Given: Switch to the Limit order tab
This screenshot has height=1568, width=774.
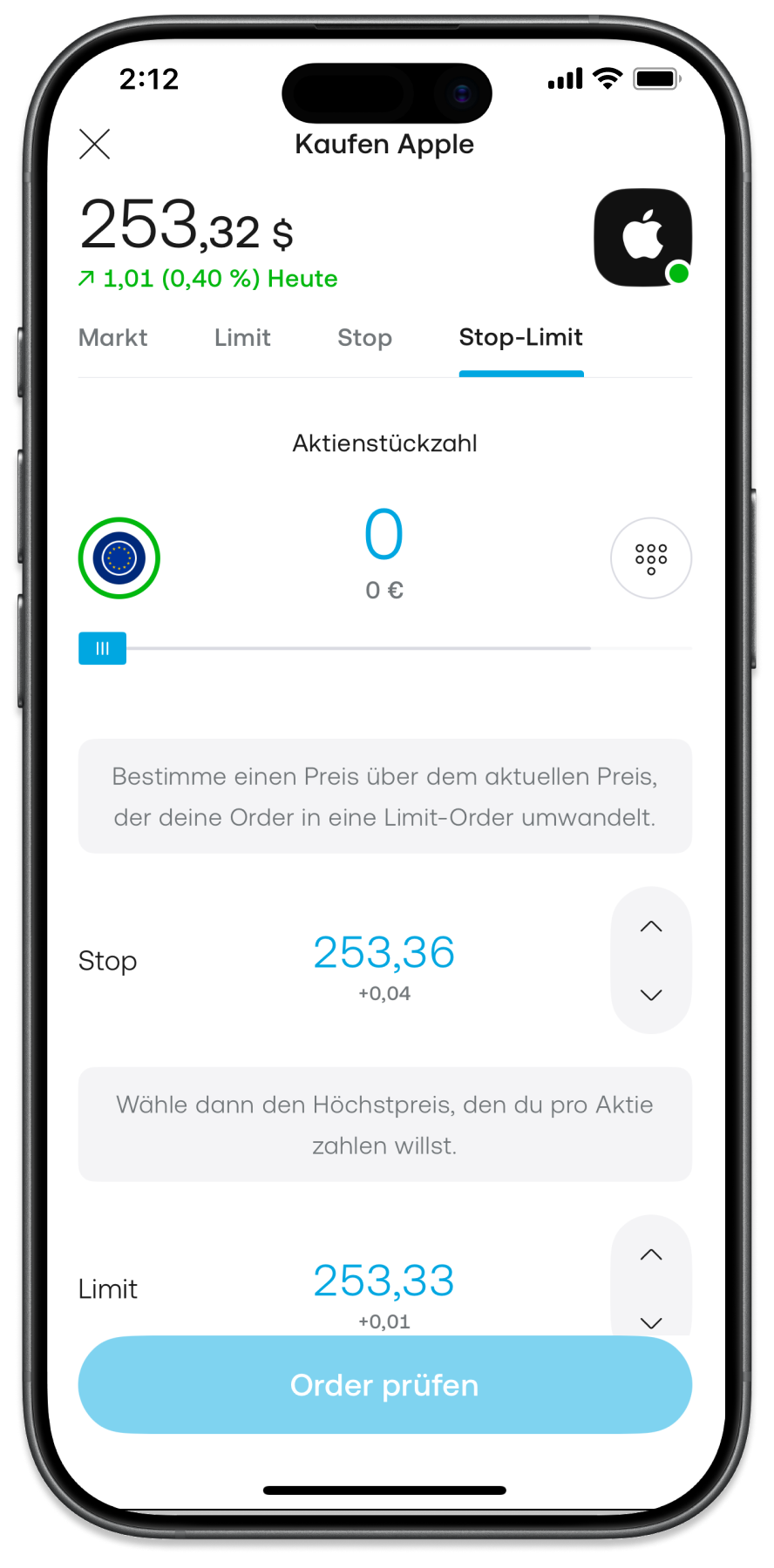Looking at the screenshot, I should click(x=242, y=338).
